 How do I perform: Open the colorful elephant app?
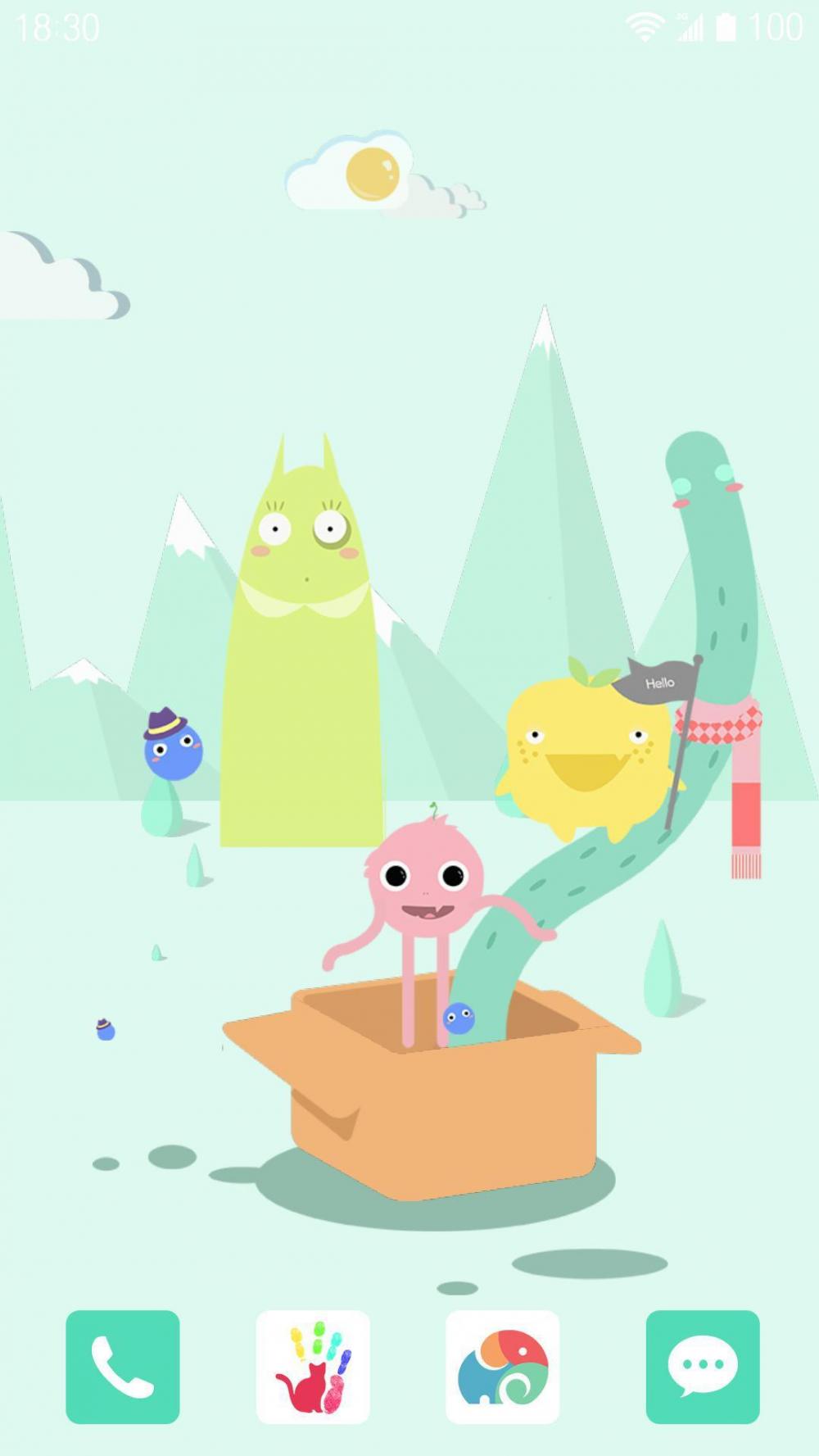[503, 1367]
